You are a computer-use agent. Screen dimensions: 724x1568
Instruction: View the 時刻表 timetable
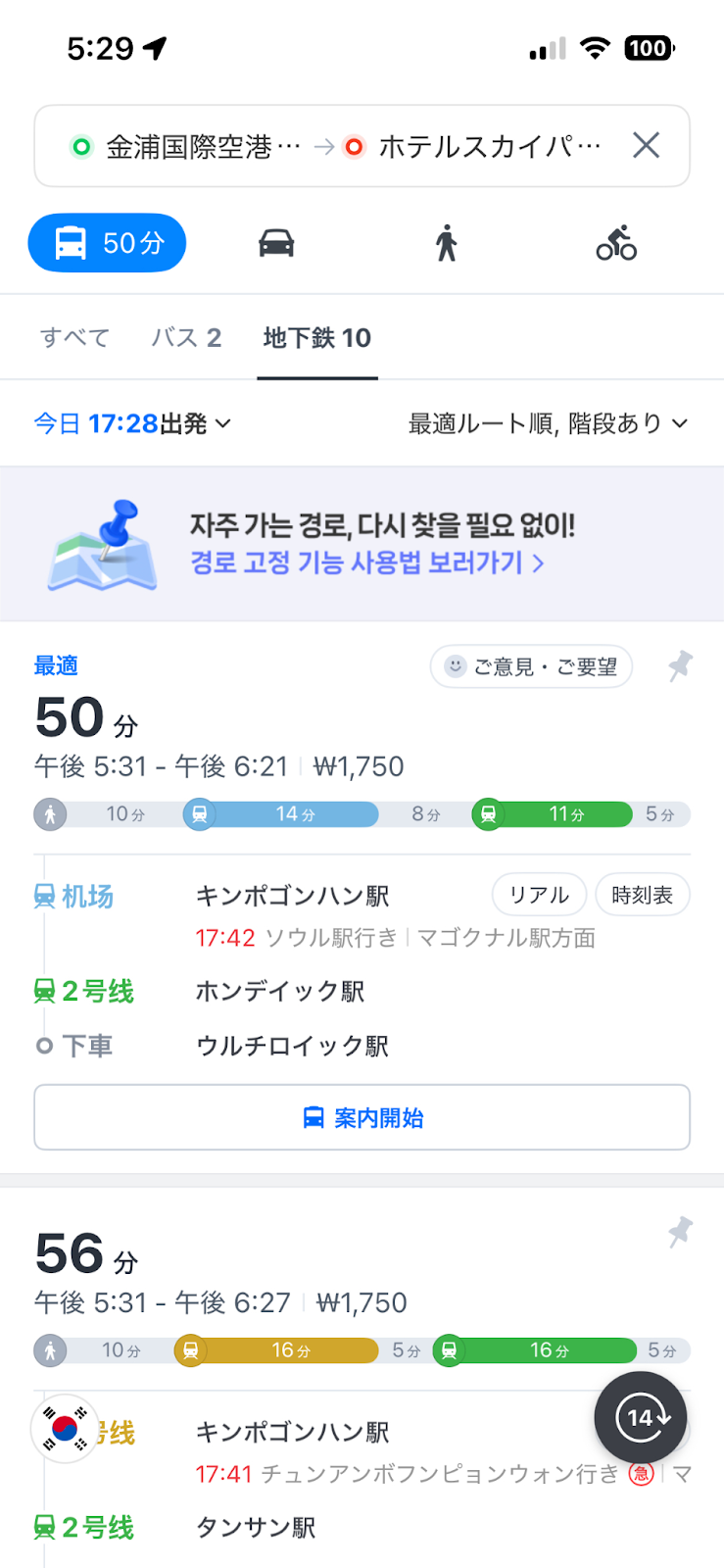click(642, 895)
